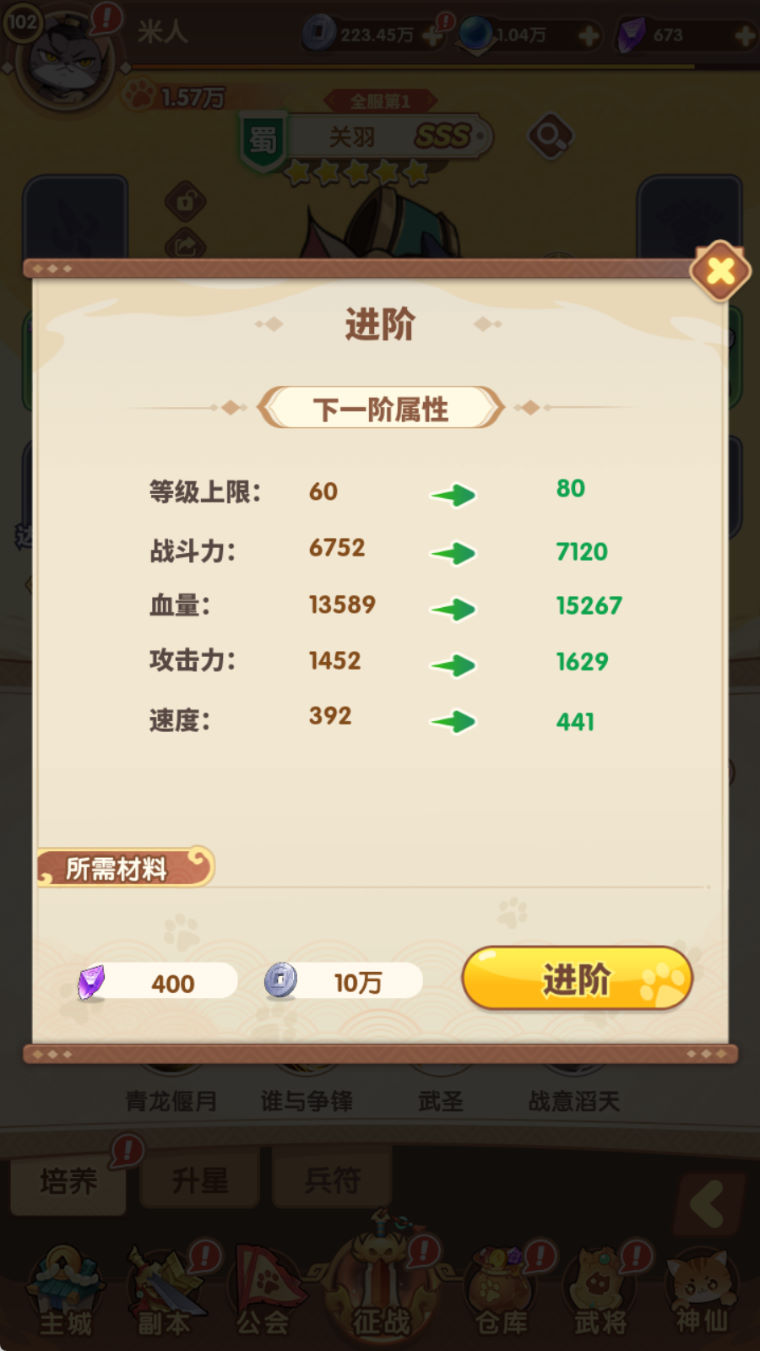The image size is (760, 1351).
Task: Switch to the 升星 tab
Action: coord(200,1181)
